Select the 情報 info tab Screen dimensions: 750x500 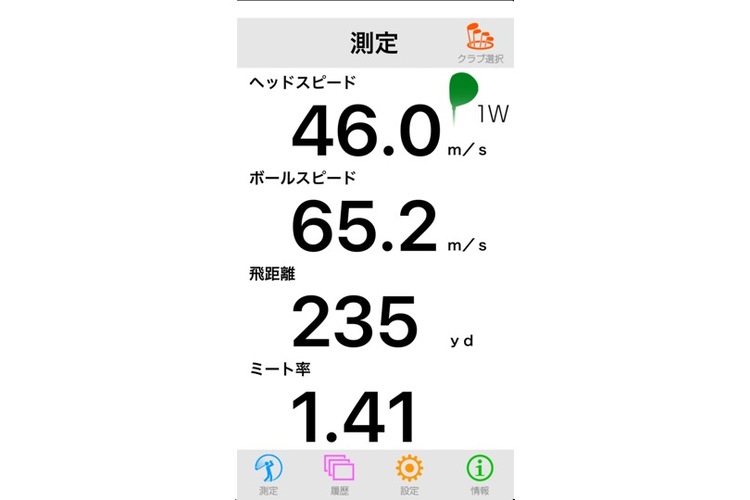[481, 473]
